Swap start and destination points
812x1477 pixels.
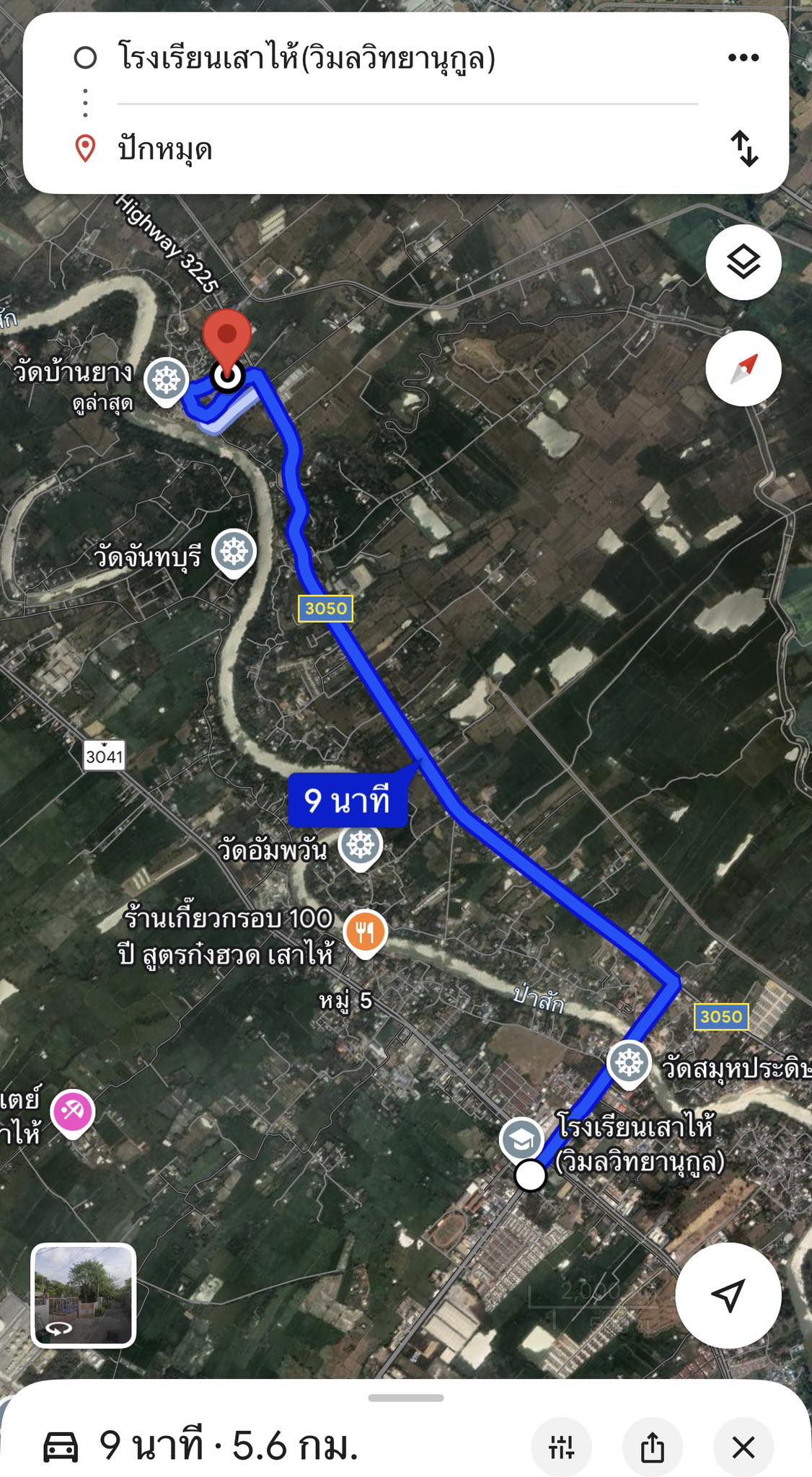743,149
